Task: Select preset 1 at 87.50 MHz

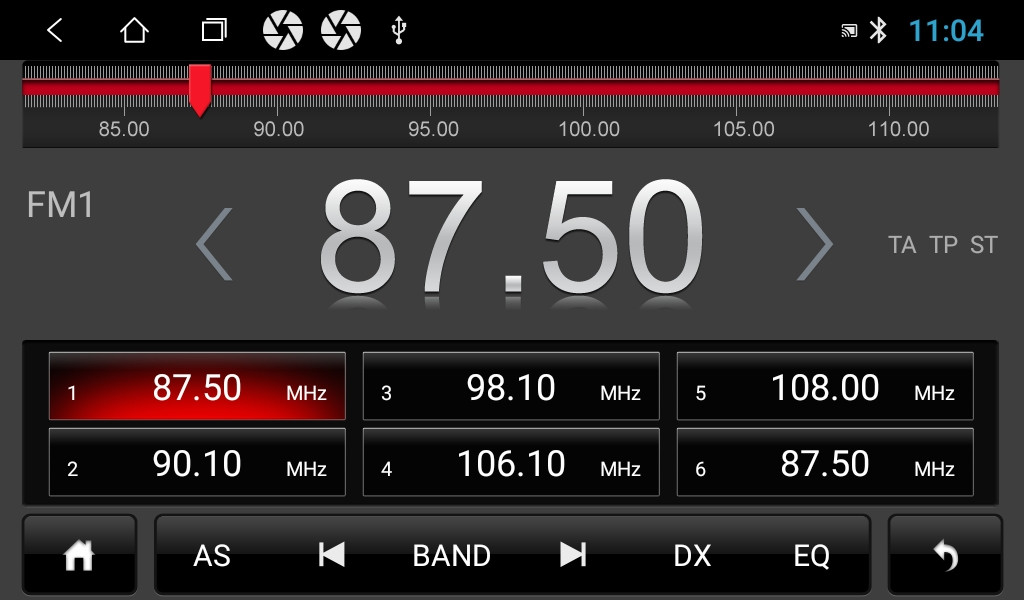Action: coord(197,387)
